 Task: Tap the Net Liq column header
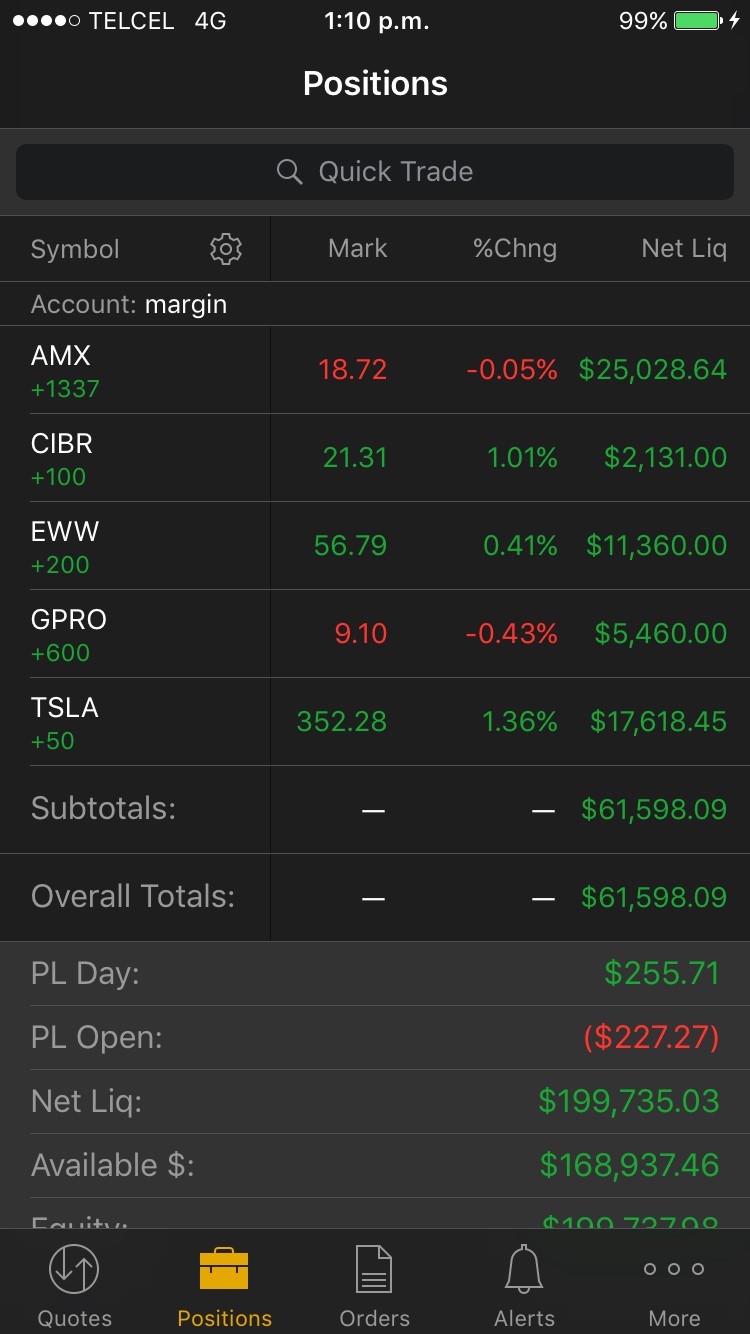684,249
